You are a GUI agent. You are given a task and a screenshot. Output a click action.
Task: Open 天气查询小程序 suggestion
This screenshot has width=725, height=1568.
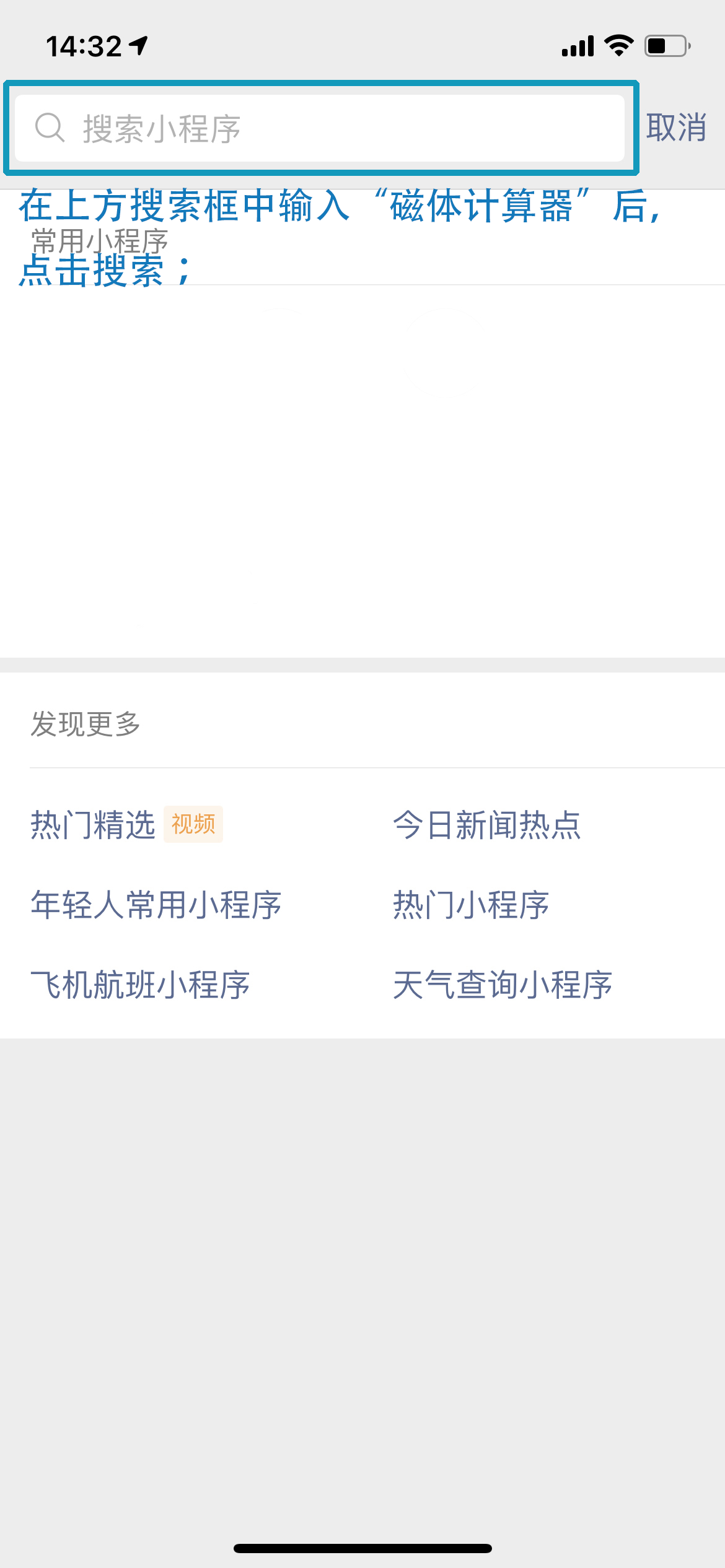(503, 985)
